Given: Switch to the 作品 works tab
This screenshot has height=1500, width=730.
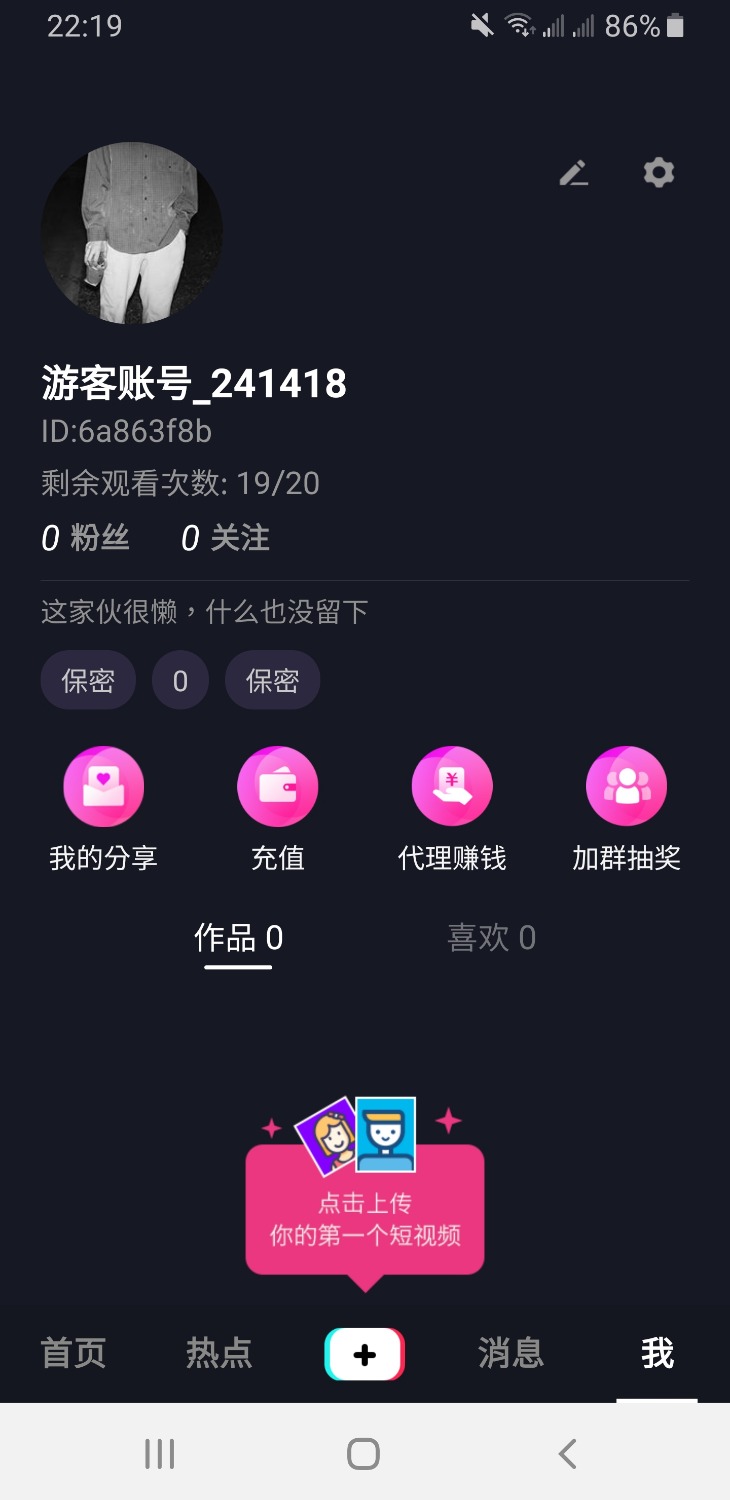Looking at the screenshot, I should click(238, 938).
